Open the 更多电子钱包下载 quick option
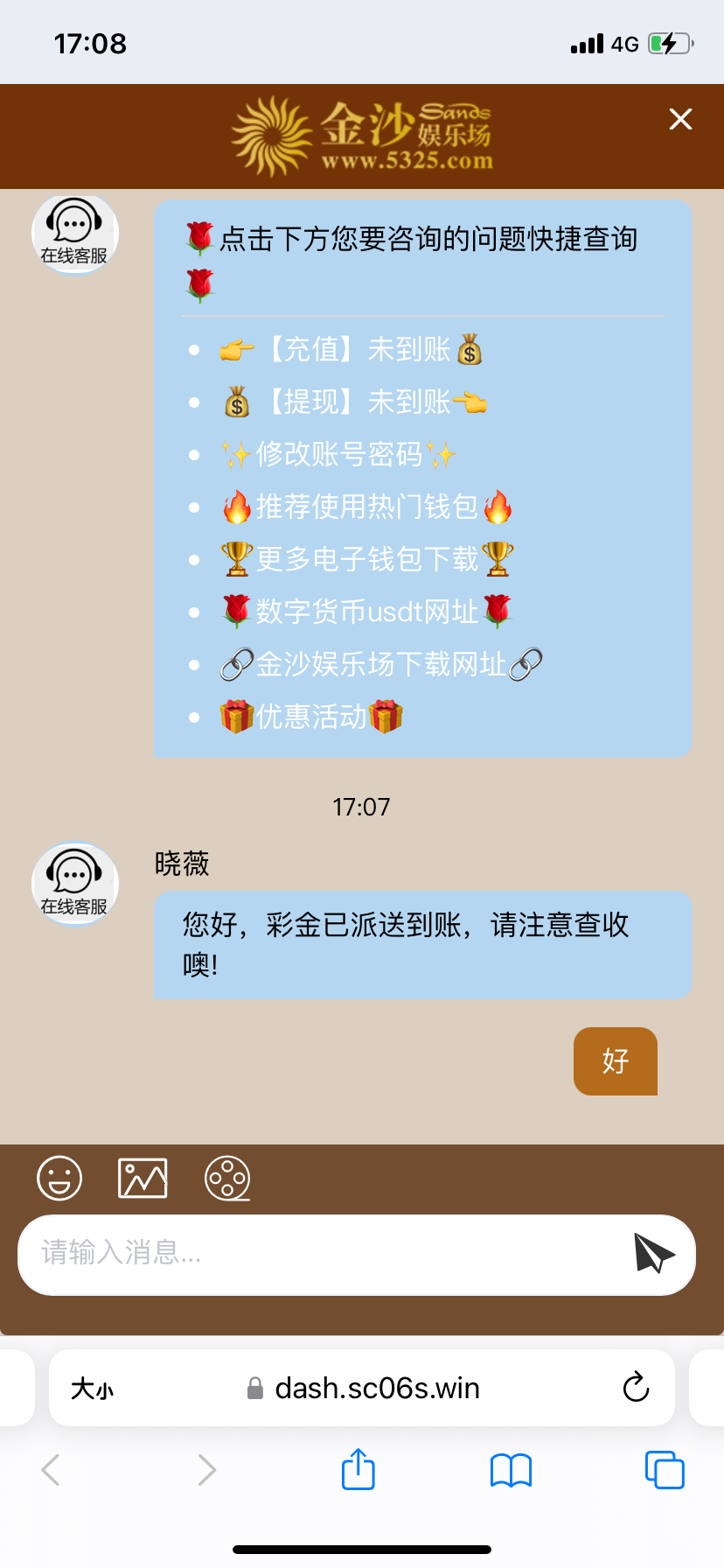The image size is (724, 1568). click(x=367, y=559)
